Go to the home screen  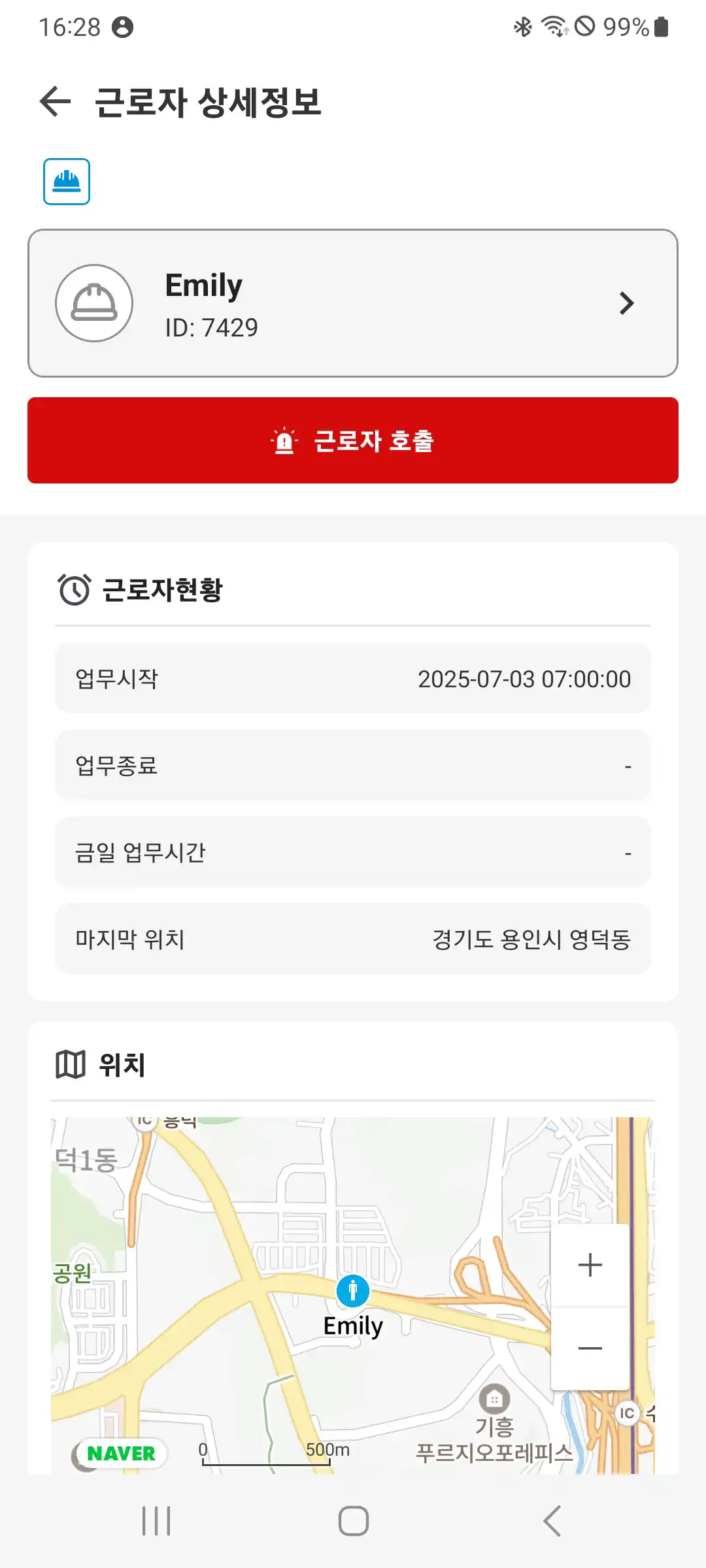point(353,1521)
